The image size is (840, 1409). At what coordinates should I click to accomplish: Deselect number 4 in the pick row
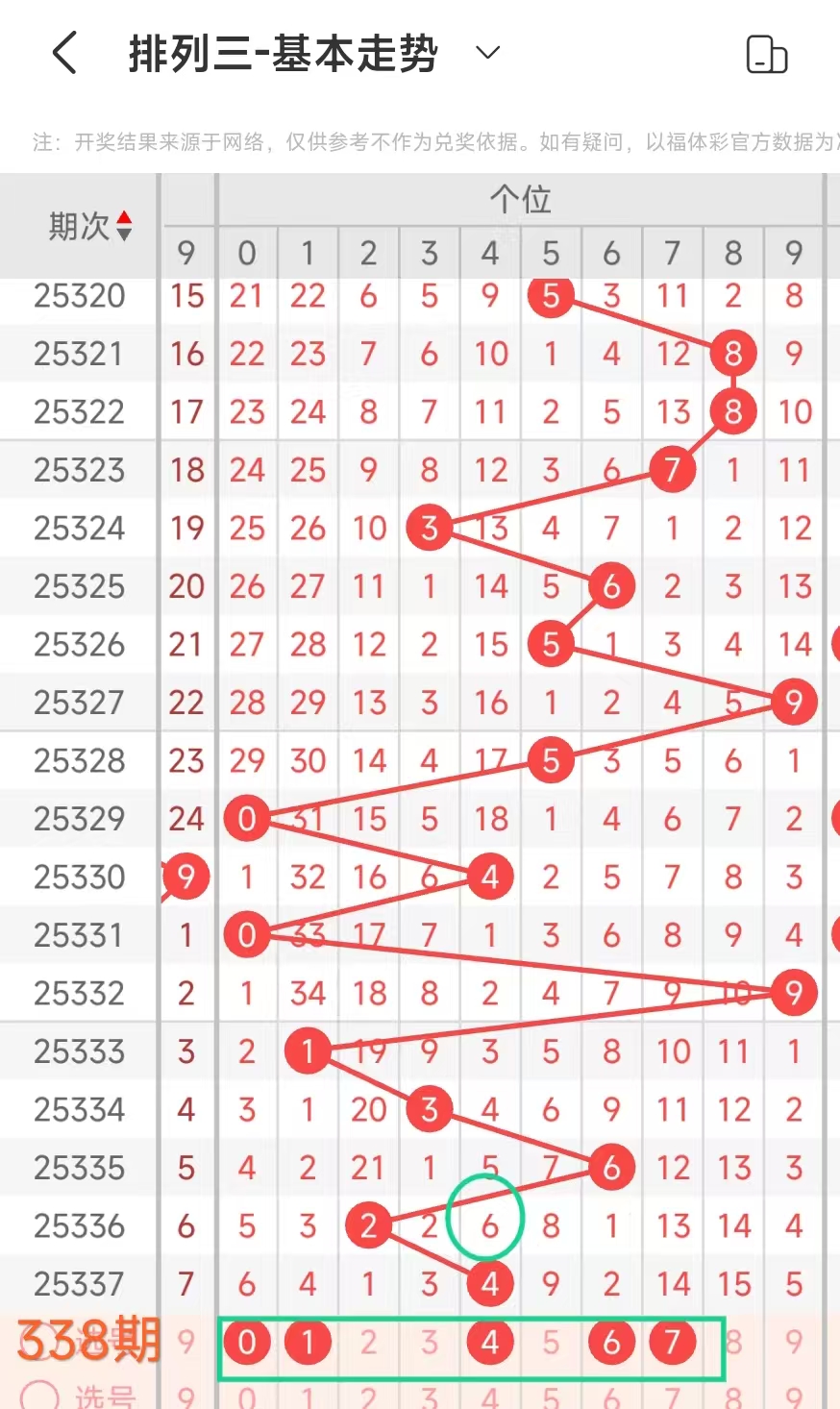click(490, 1342)
